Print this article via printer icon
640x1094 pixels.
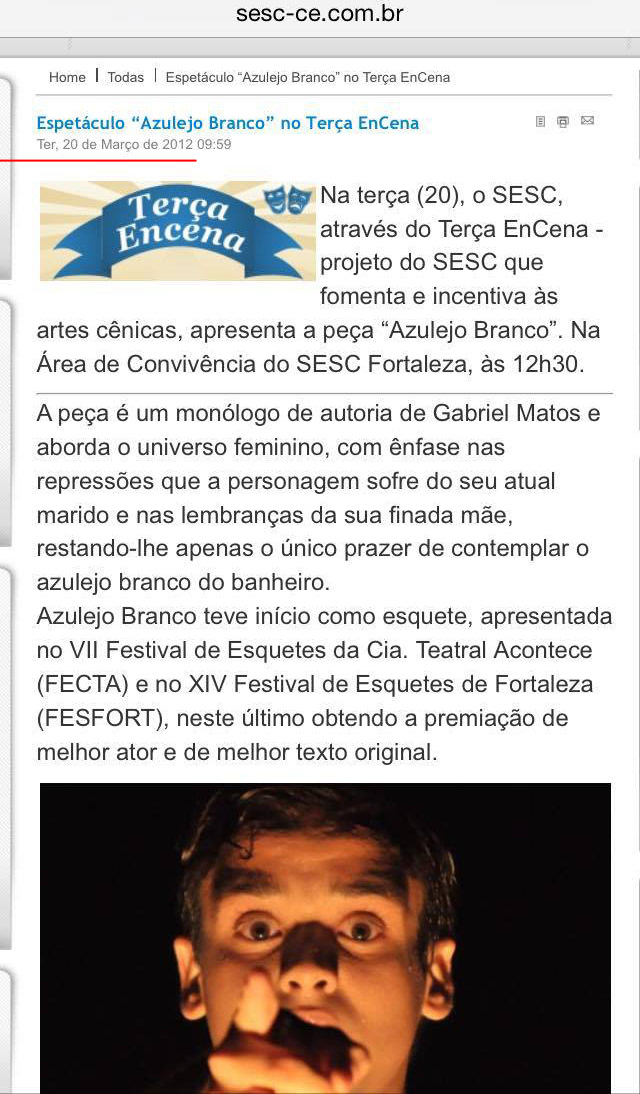(563, 121)
